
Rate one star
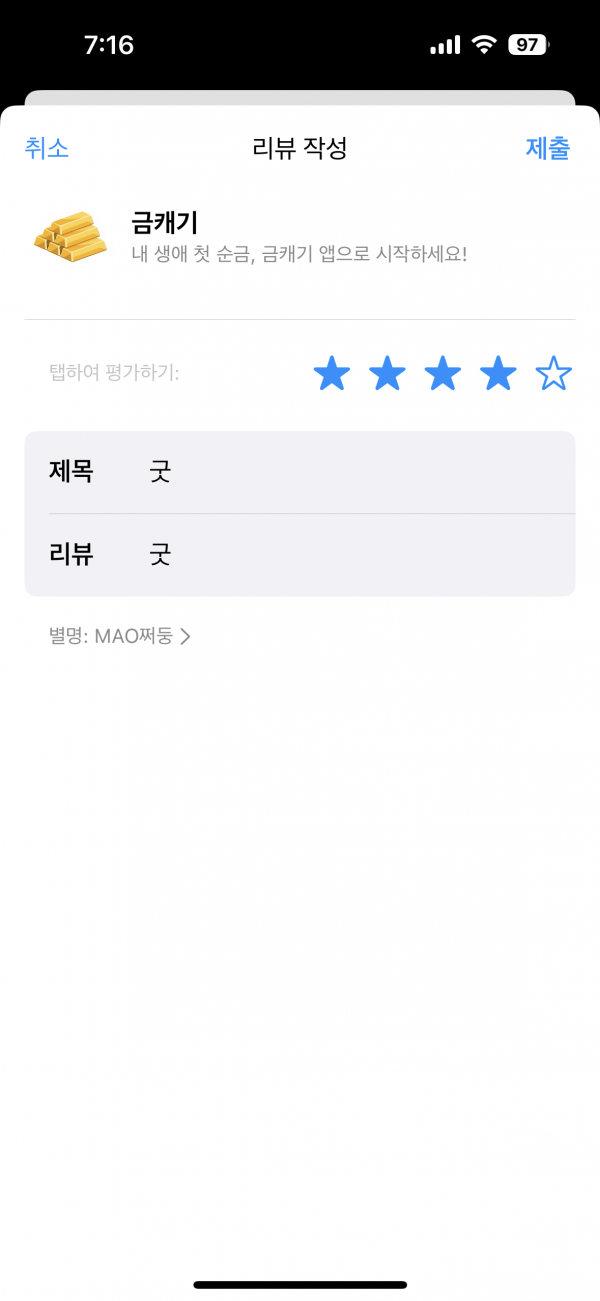click(332, 374)
